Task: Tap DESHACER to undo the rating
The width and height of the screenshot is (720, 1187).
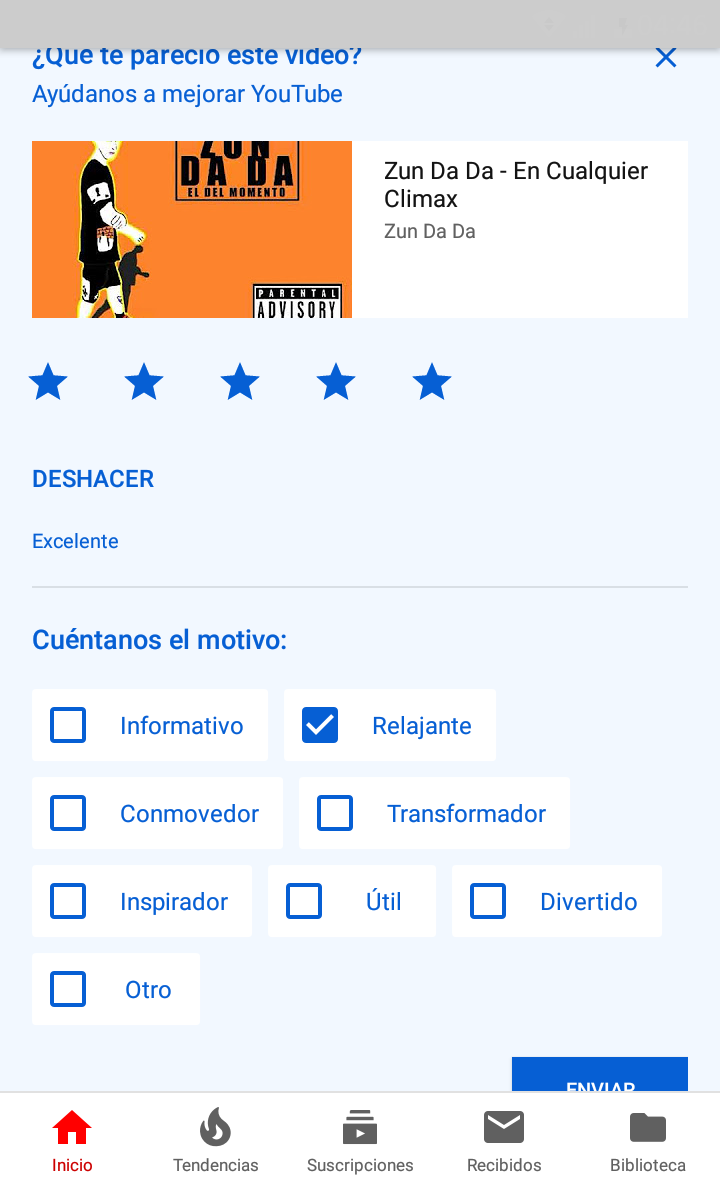Action: 93,479
